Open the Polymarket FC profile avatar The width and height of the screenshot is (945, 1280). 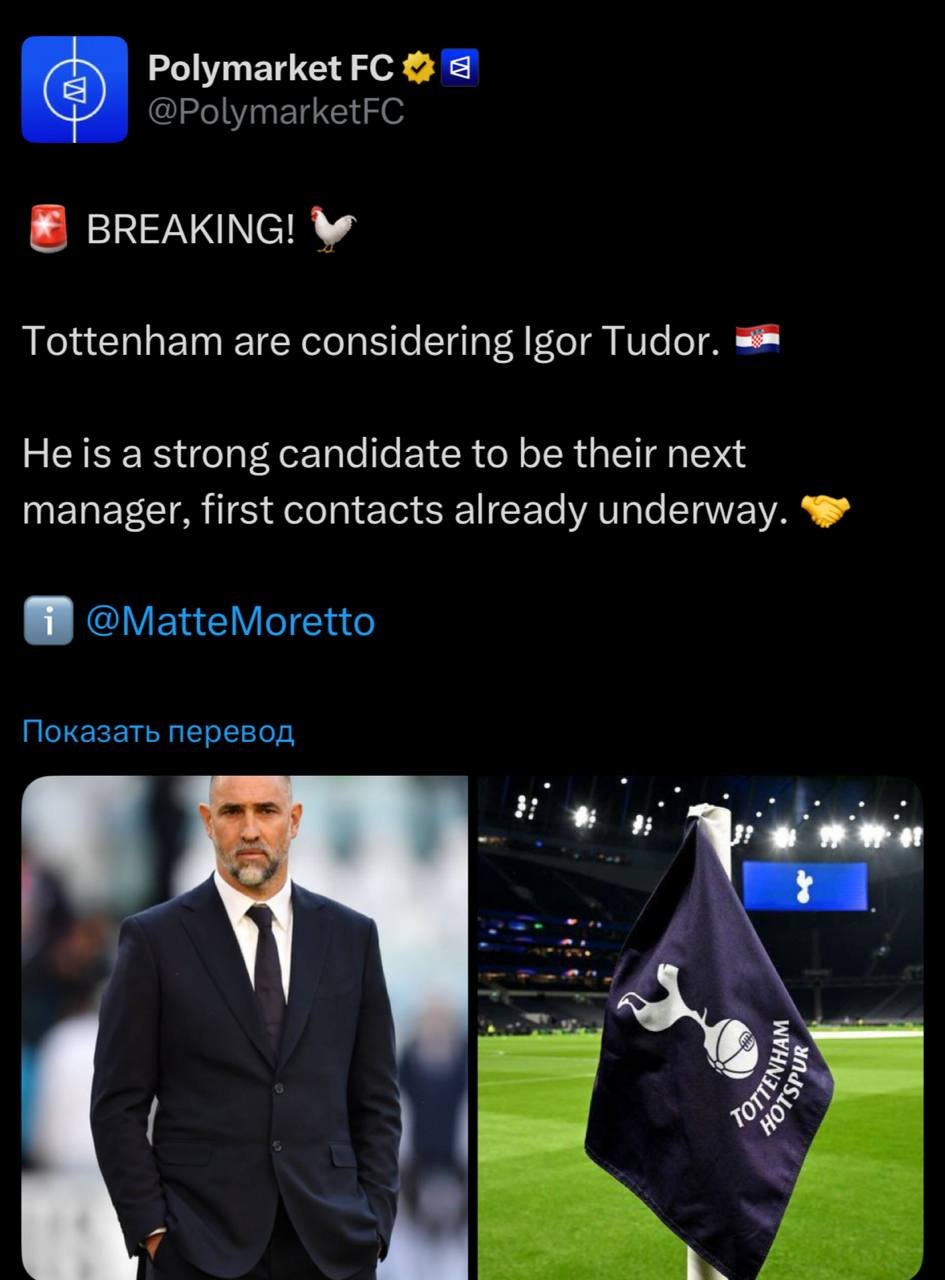(x=75, y=89)
